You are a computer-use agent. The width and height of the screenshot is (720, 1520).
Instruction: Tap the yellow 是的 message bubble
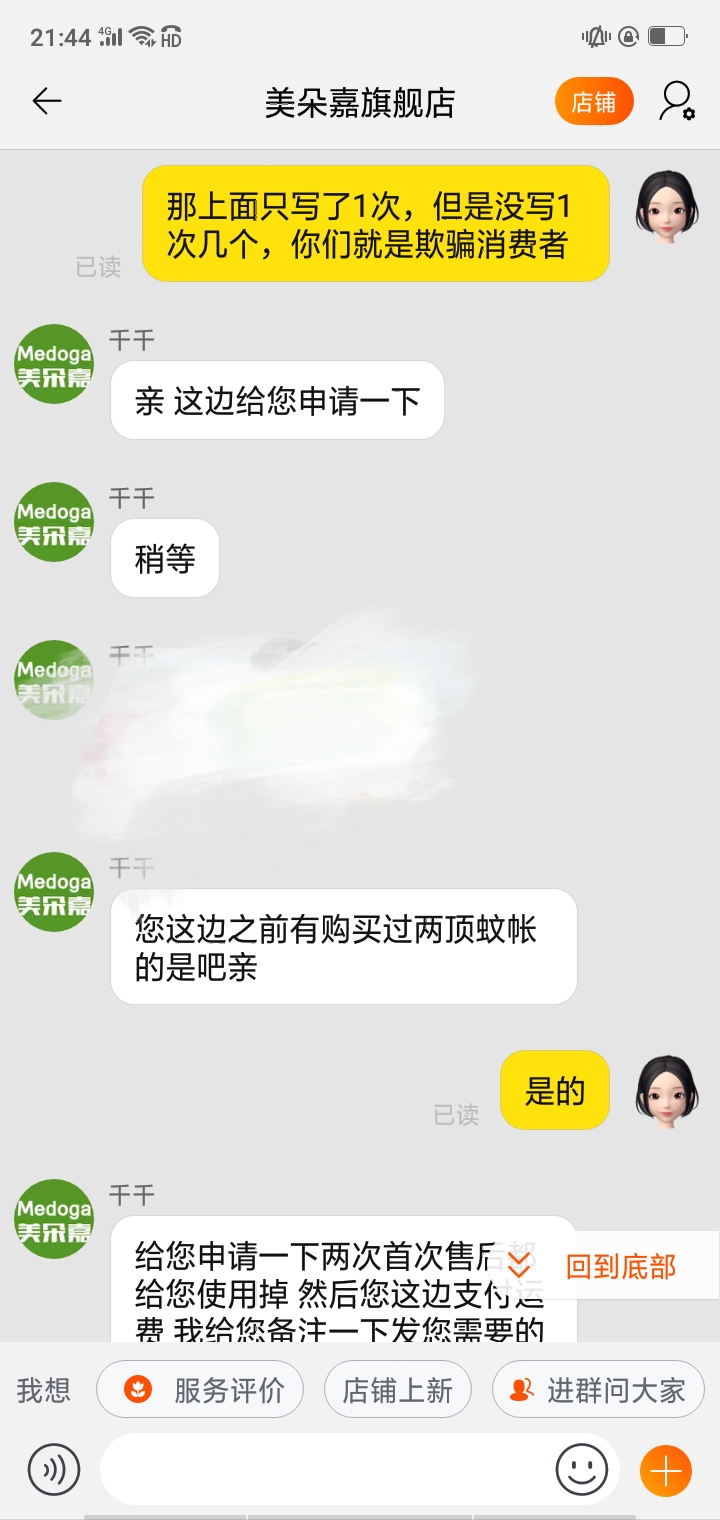click(x=555, y=1090)
